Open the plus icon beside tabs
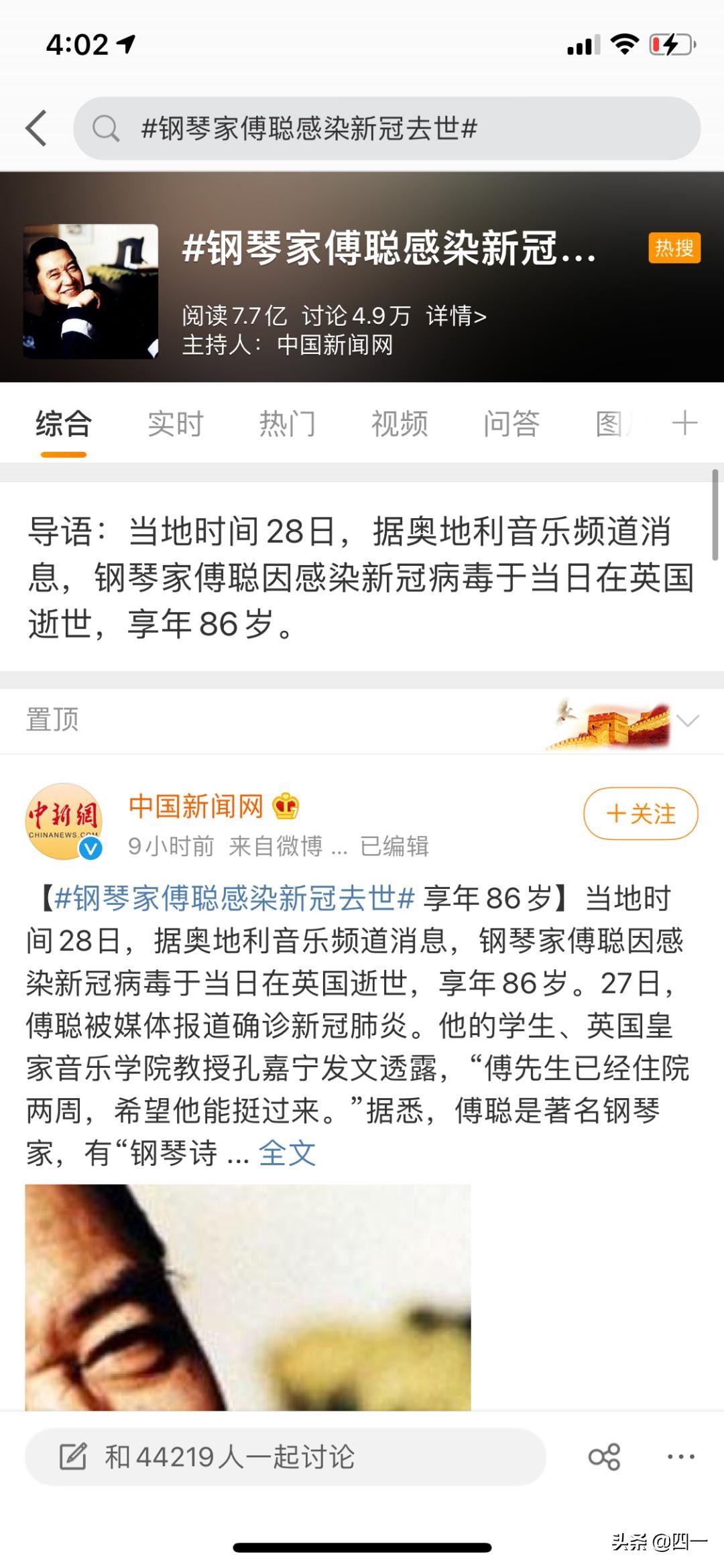This screenshot has width=724, height=1568. 684,424
